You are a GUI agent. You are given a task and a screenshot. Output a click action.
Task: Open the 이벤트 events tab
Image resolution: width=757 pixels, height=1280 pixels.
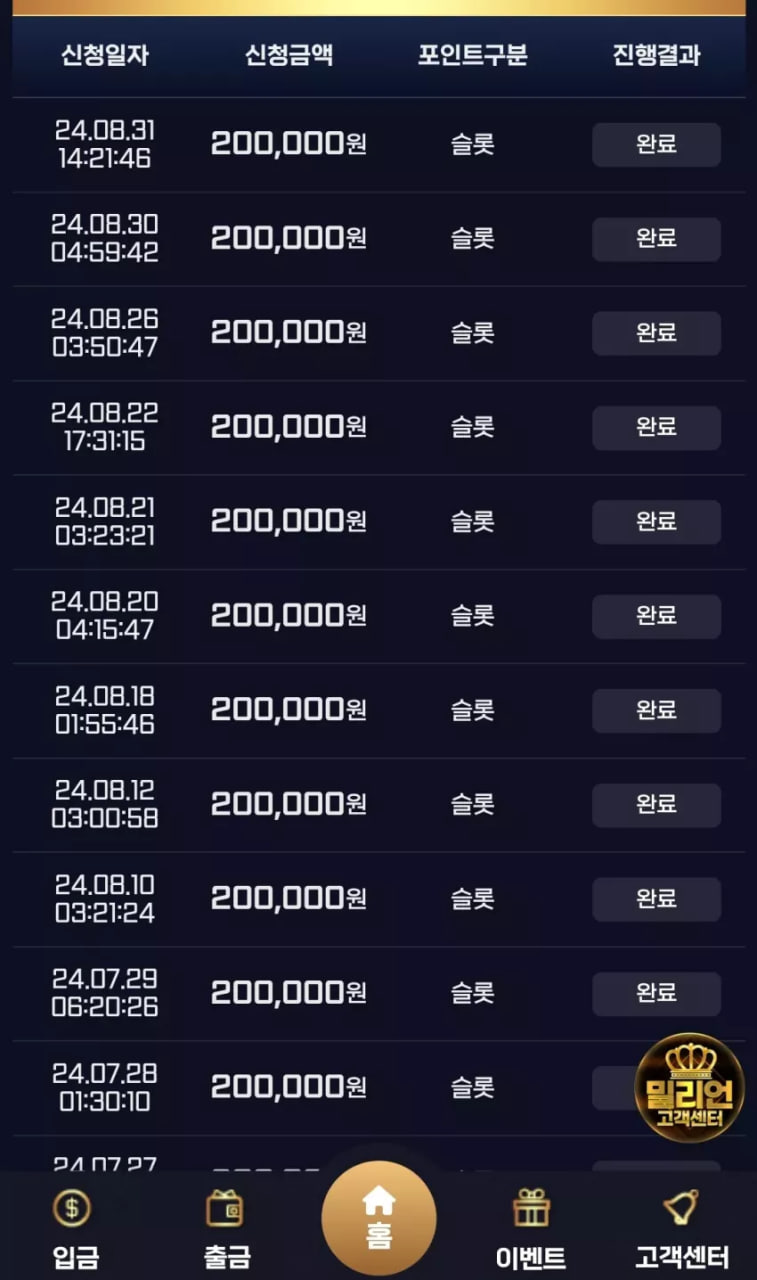click(x=531, y=1227)
